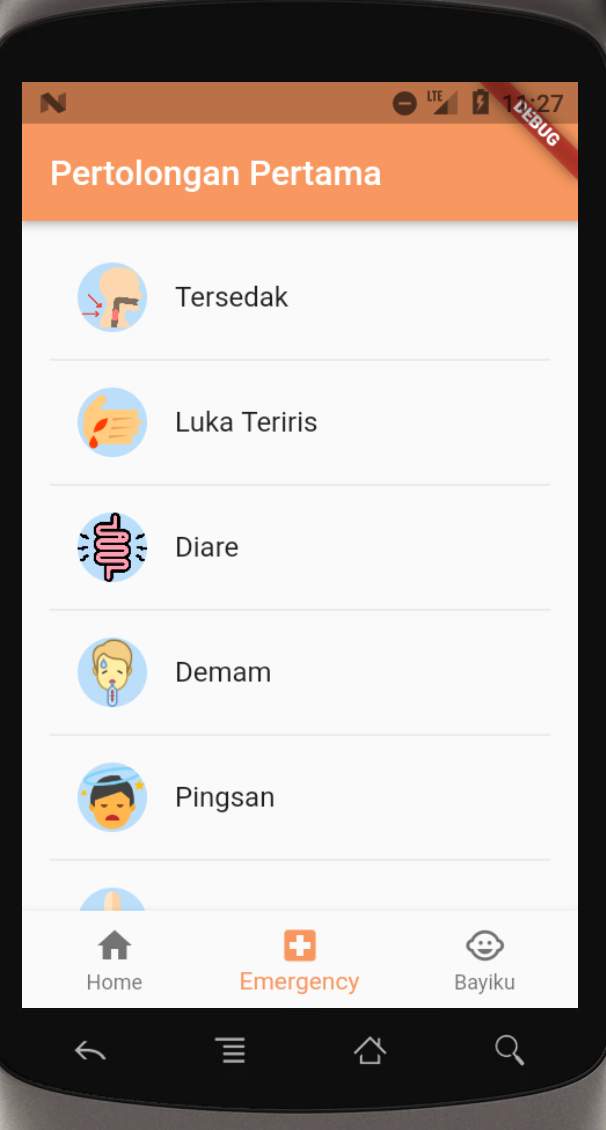
Task: Switch to the Home tab
Action: [114, 960]
